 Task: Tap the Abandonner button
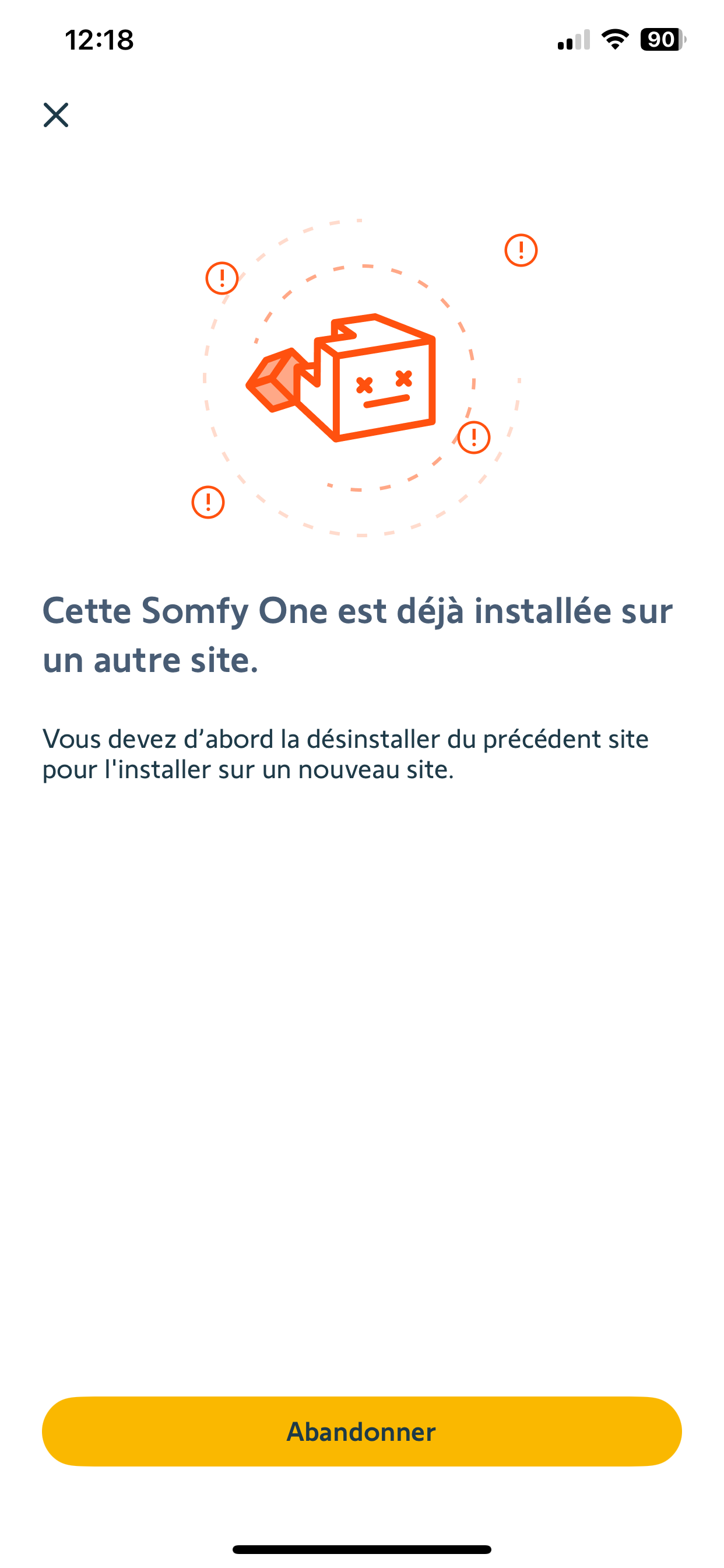pos(361,1431)
